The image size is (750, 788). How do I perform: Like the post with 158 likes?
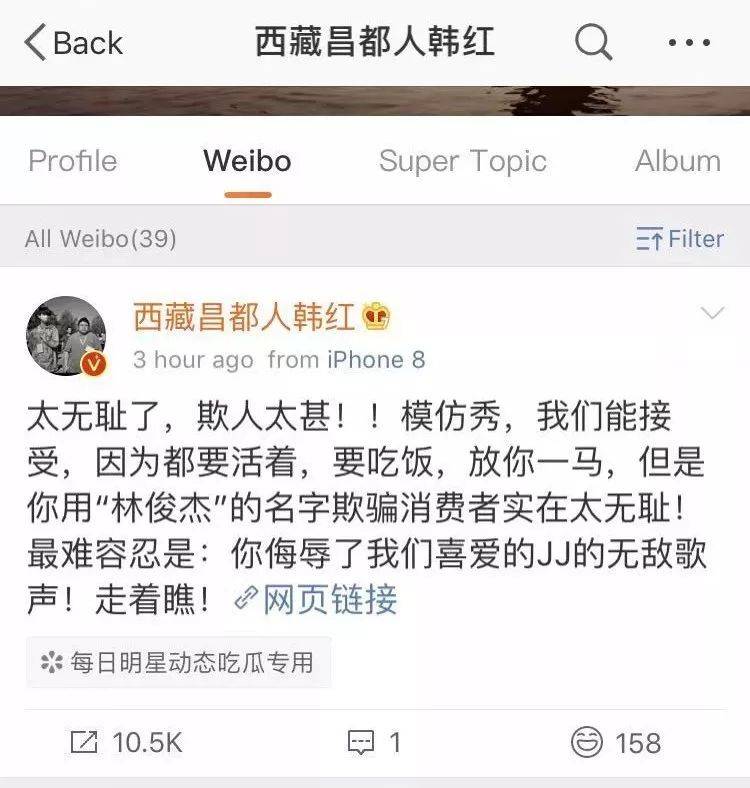coord(616,742)
